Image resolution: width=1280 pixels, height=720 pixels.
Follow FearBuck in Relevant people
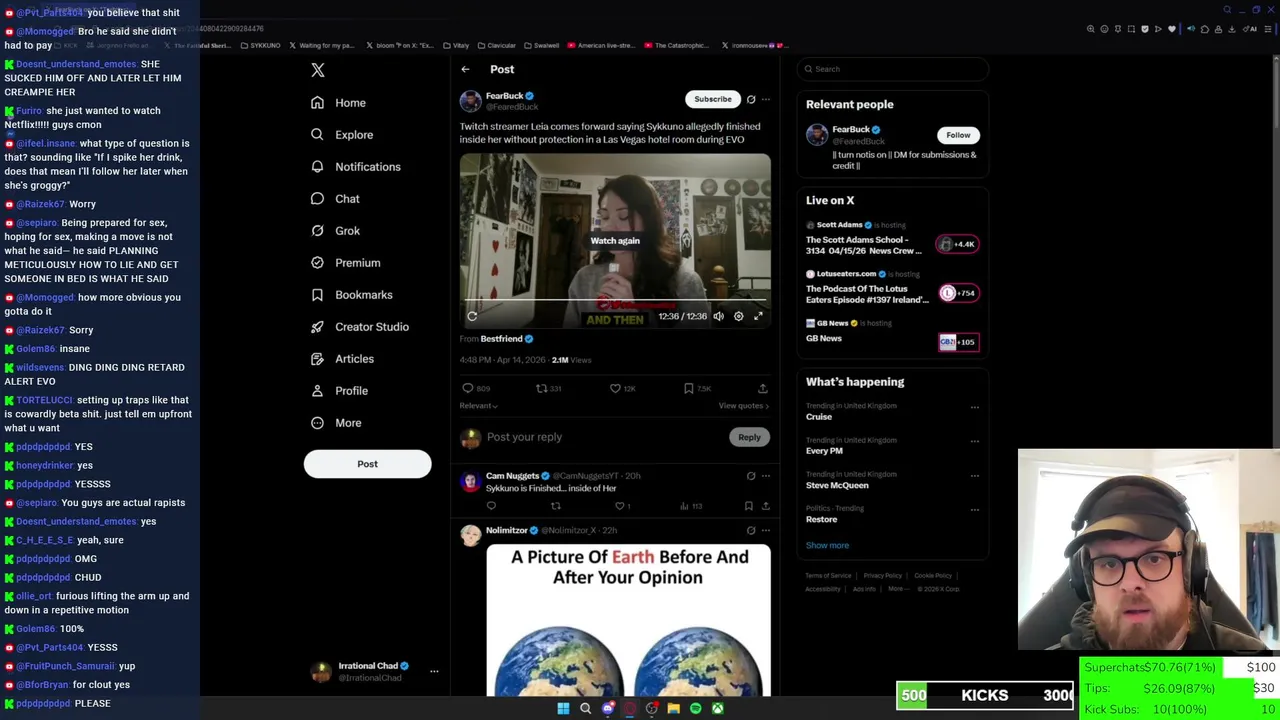[x=958, y=135]
